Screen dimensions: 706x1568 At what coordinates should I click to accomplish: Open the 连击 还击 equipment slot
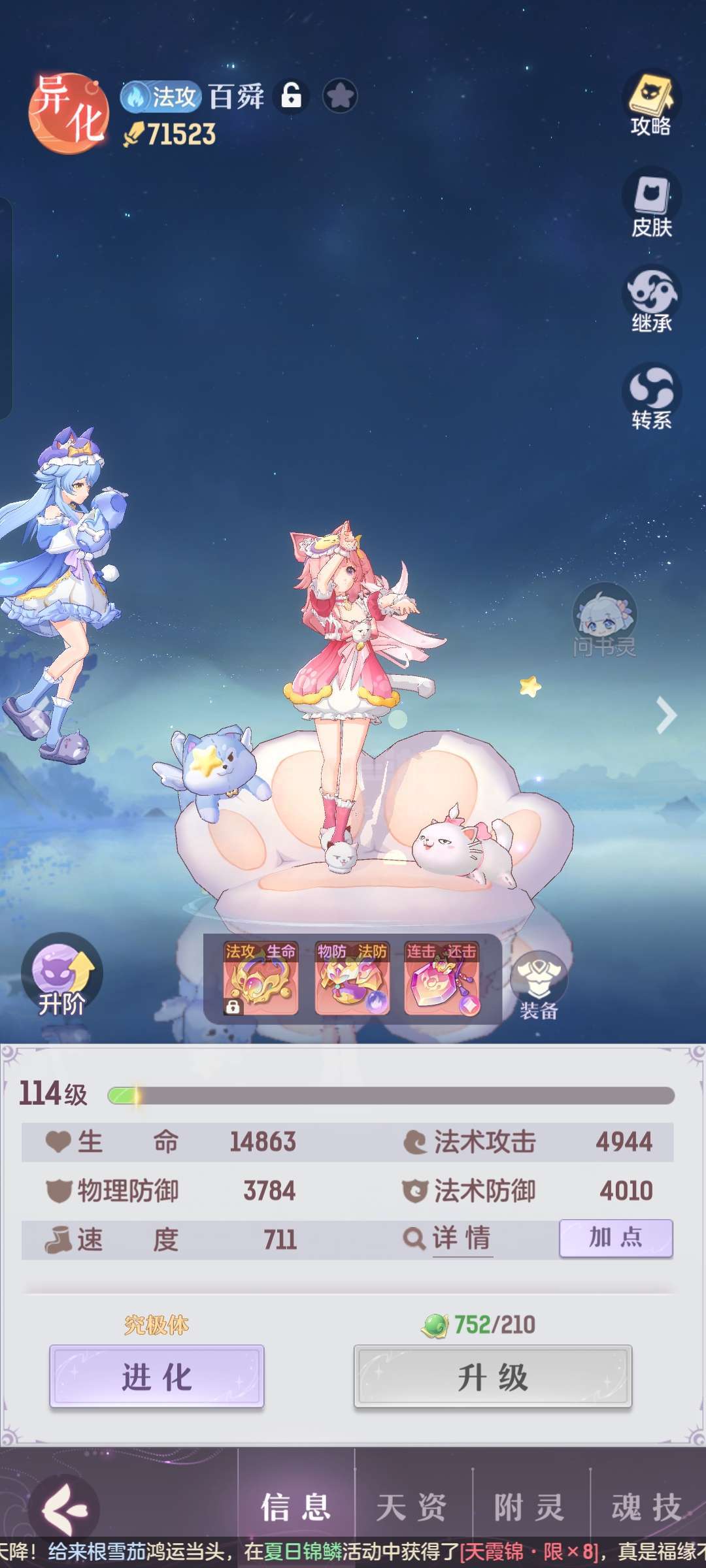point(441,978)
